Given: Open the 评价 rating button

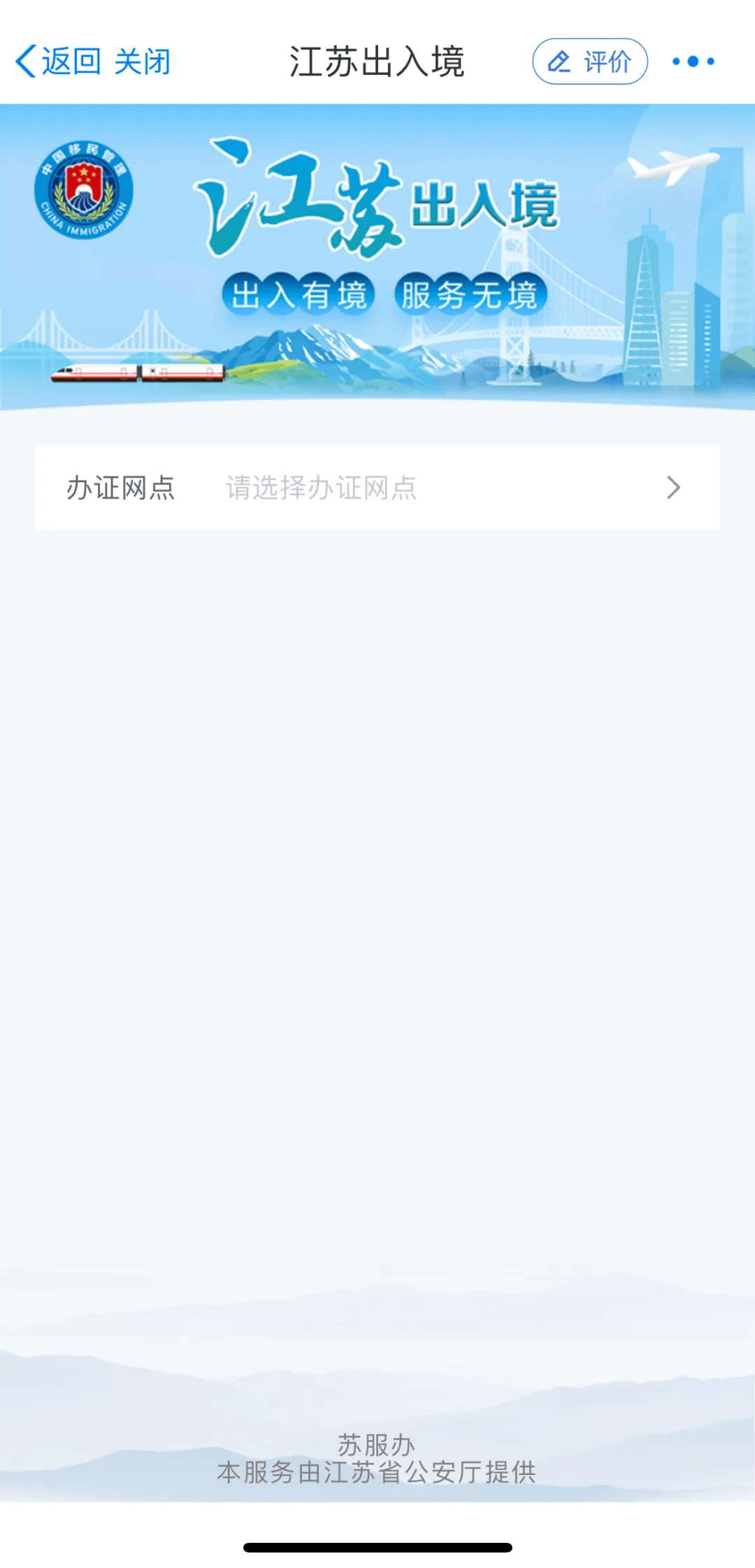Looking at the screenshot, I should [x=590, y=62].
